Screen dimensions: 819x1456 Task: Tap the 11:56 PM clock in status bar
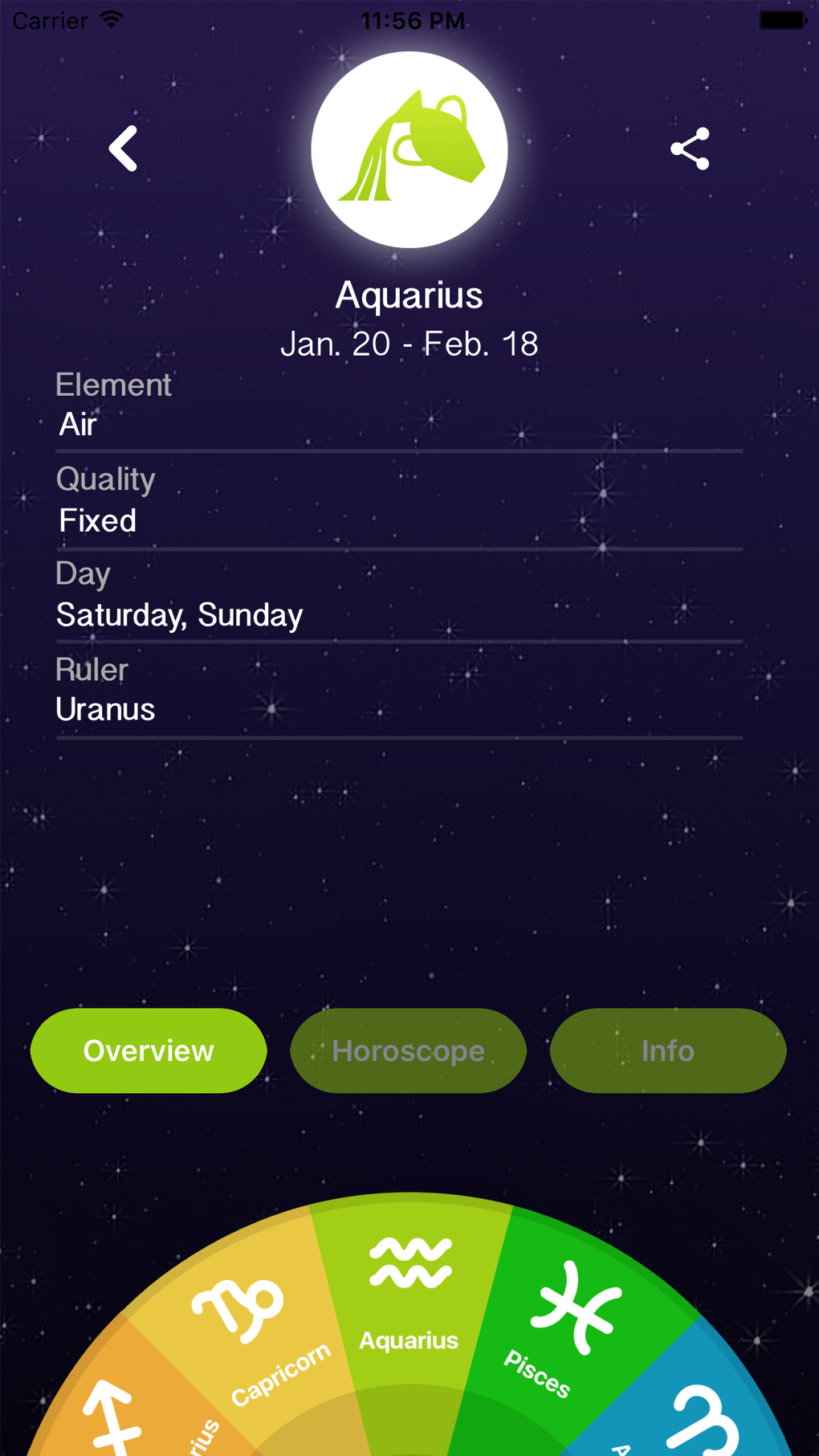413,19
